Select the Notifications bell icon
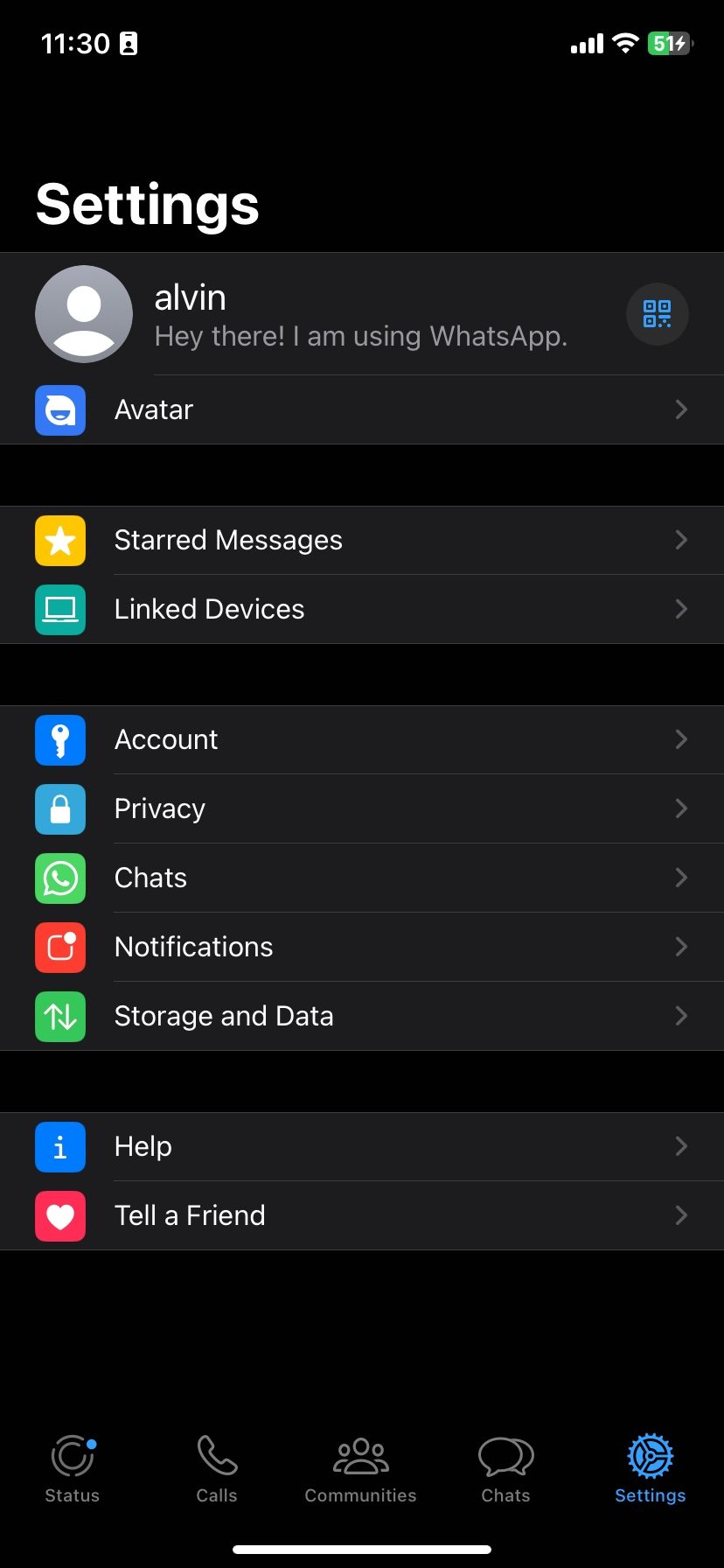The height and width of the screenshot is (1568, 724). point(59,947)
